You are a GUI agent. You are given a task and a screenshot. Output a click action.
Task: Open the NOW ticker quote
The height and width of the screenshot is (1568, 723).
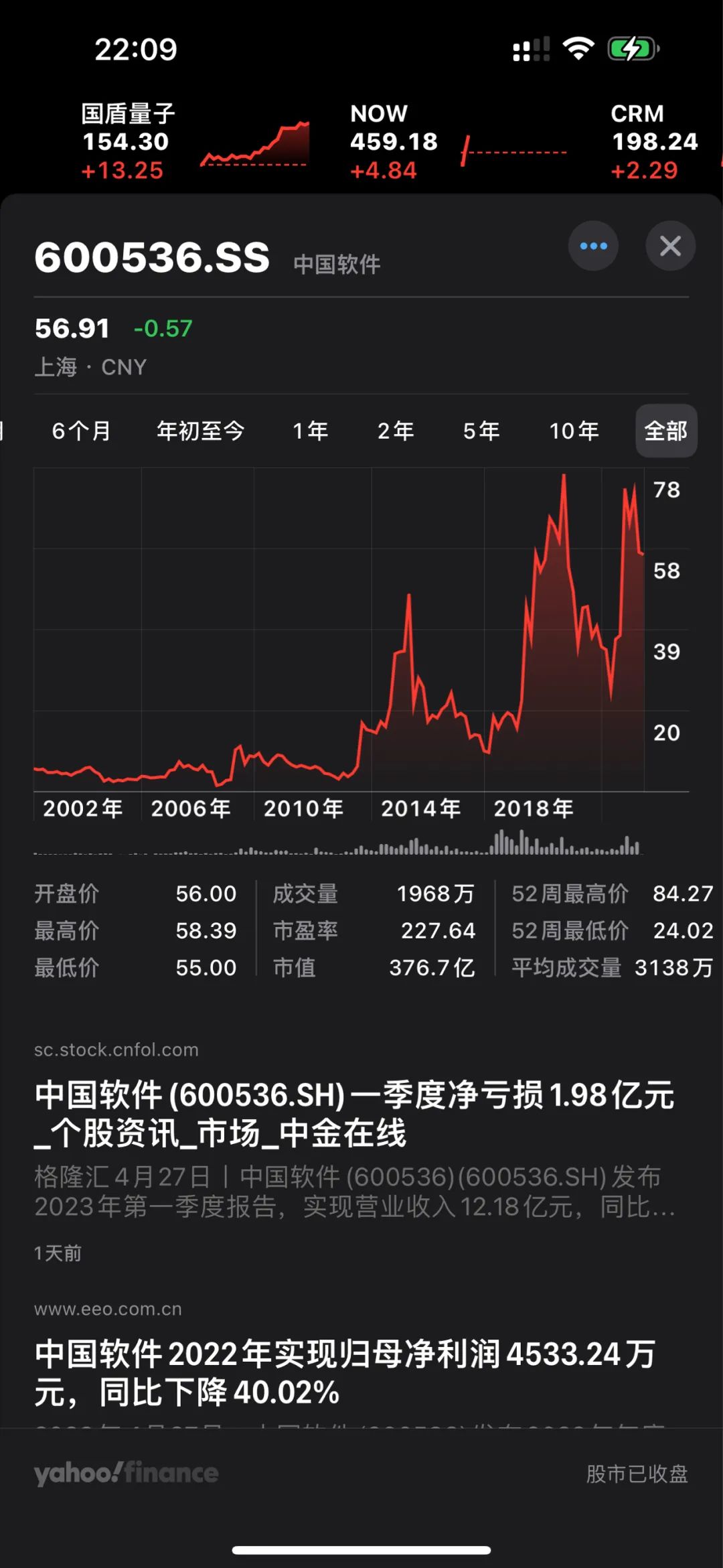point(455,142)
